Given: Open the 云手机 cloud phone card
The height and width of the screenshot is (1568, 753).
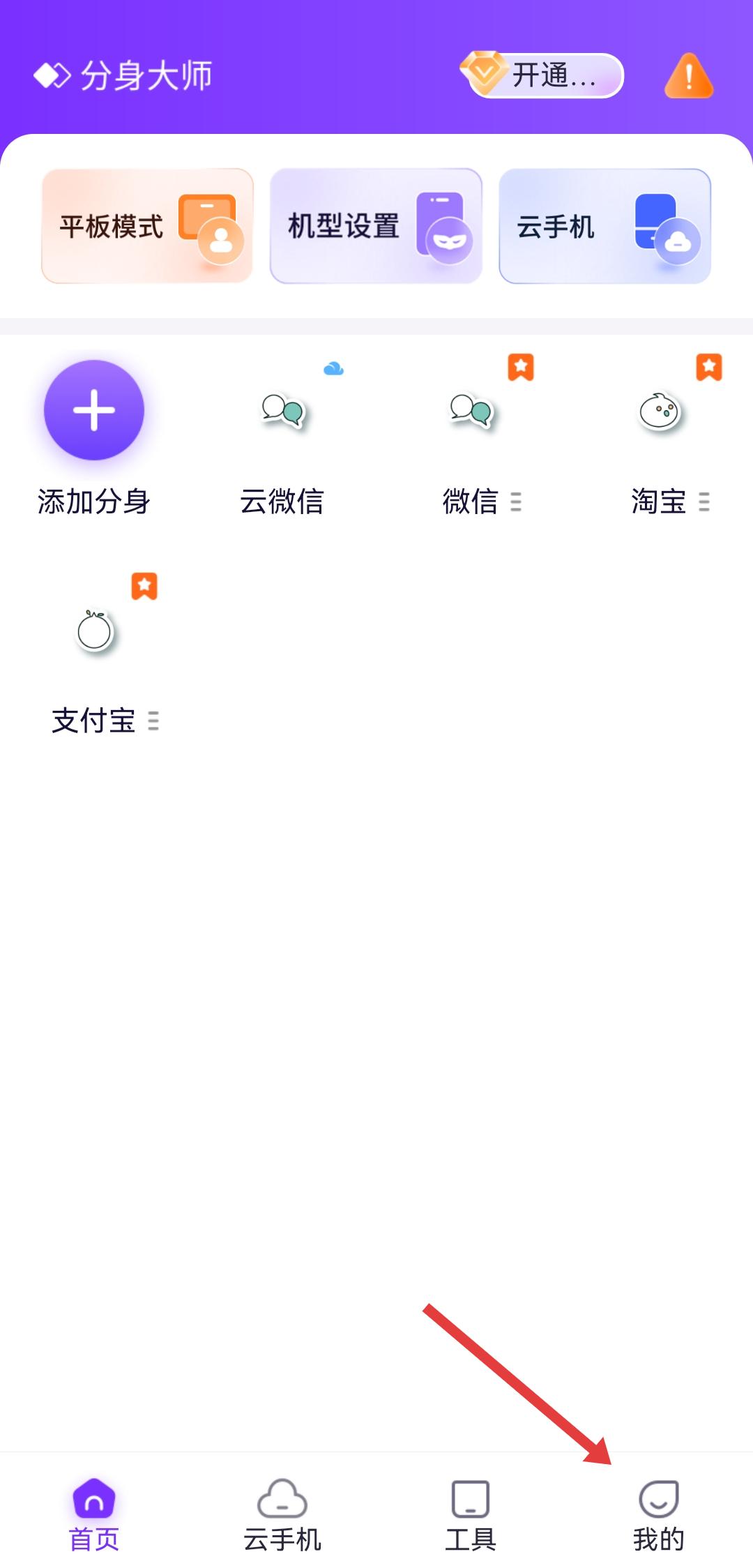Looking at the screenshot, I should coord(604,226).
